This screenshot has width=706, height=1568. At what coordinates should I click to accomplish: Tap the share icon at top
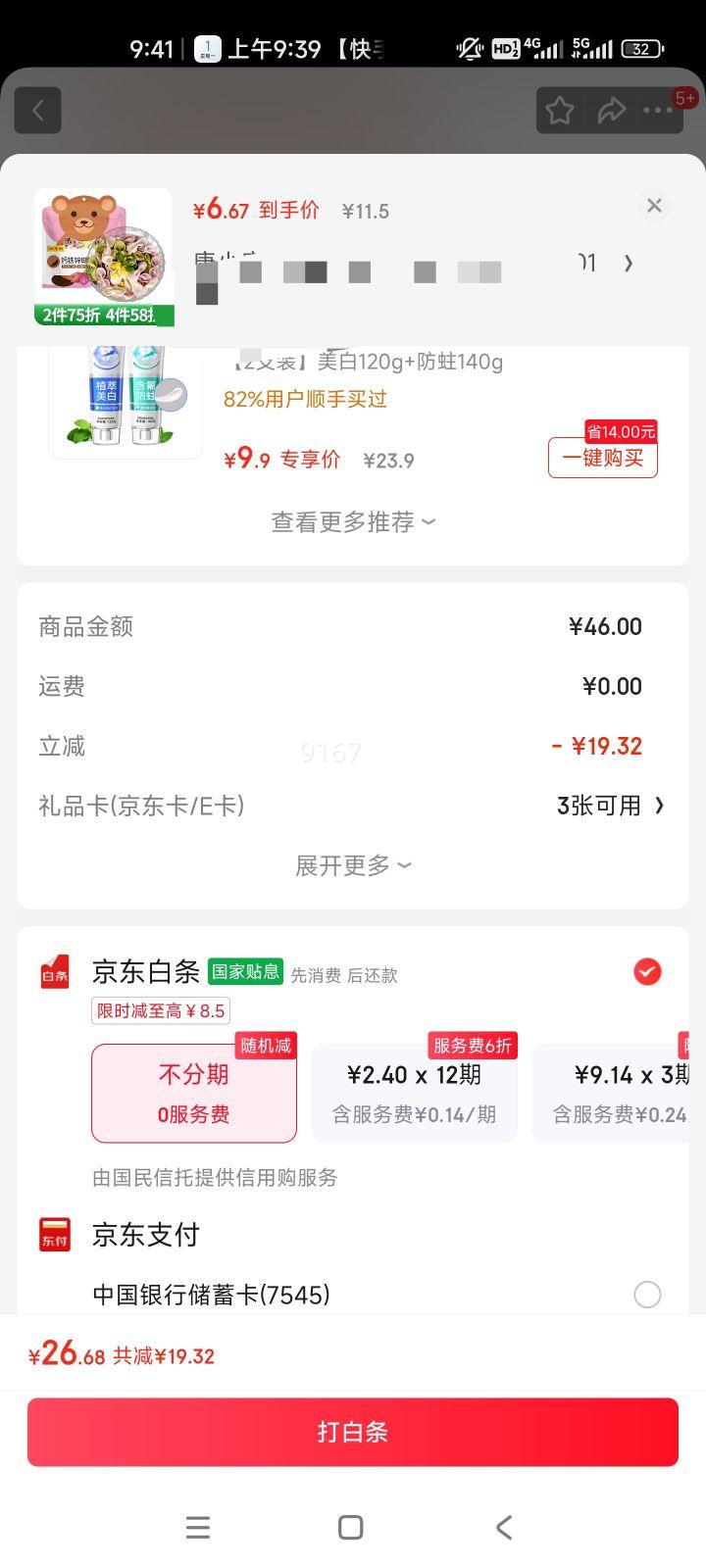click(612, 111)
